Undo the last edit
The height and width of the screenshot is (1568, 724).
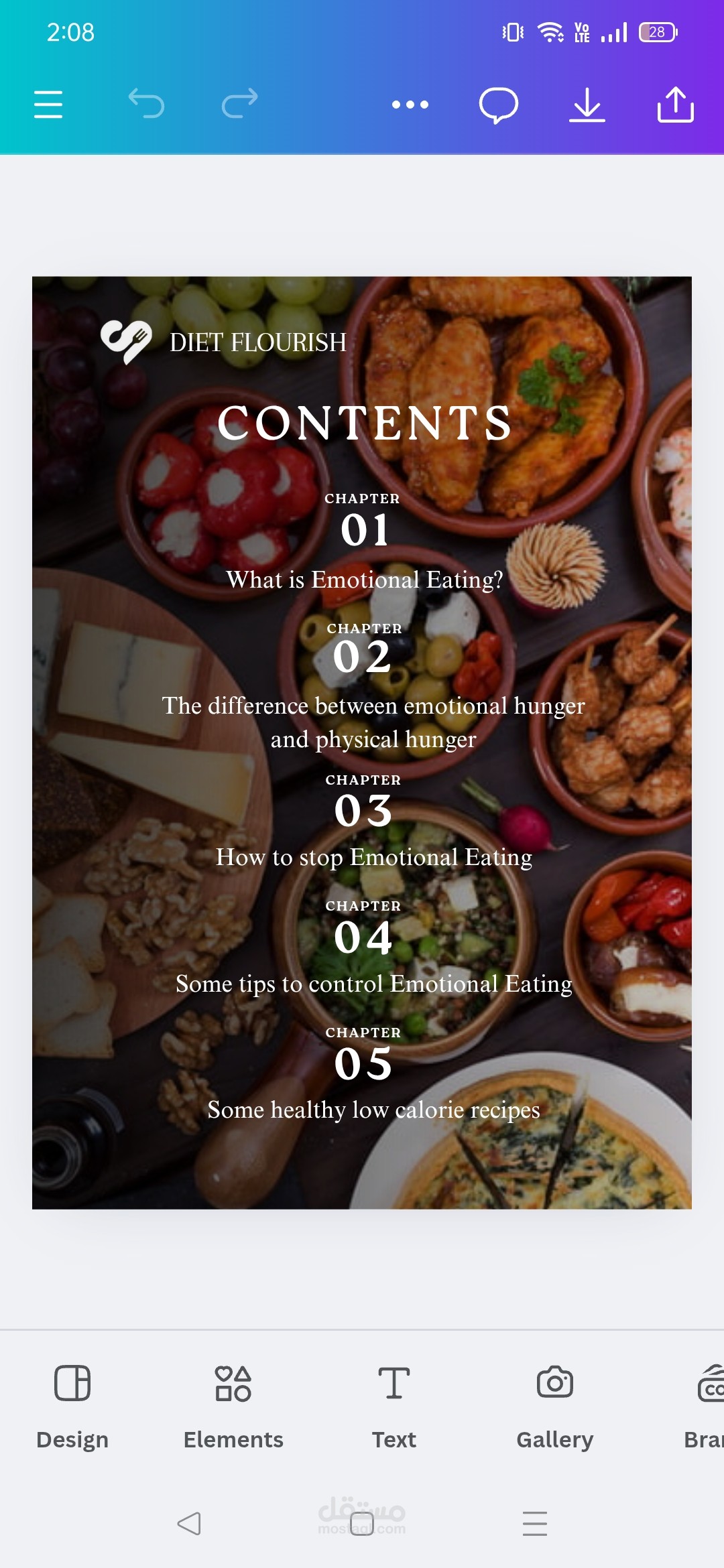coord(146,105)
